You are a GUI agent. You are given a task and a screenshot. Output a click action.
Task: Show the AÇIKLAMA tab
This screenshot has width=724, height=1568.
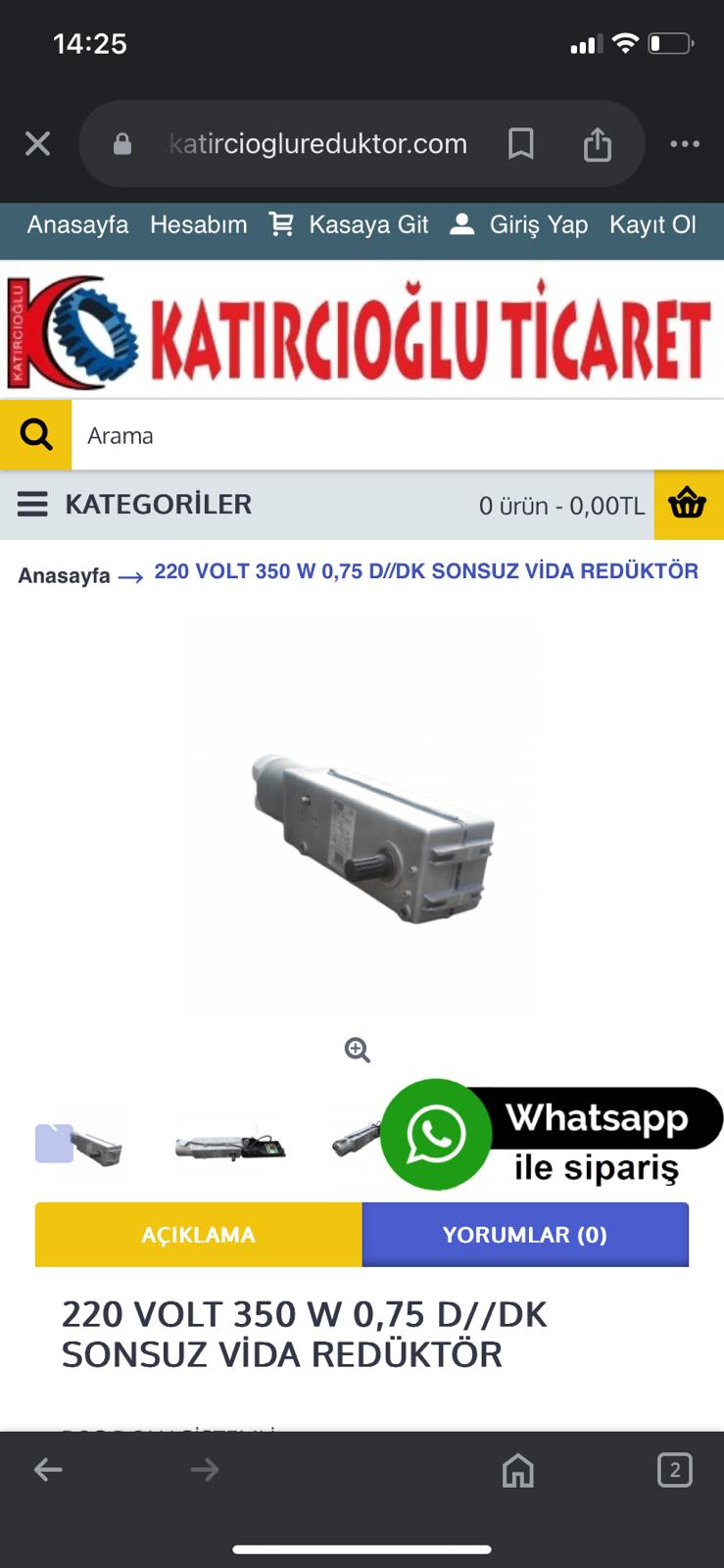pos(198,1235)
